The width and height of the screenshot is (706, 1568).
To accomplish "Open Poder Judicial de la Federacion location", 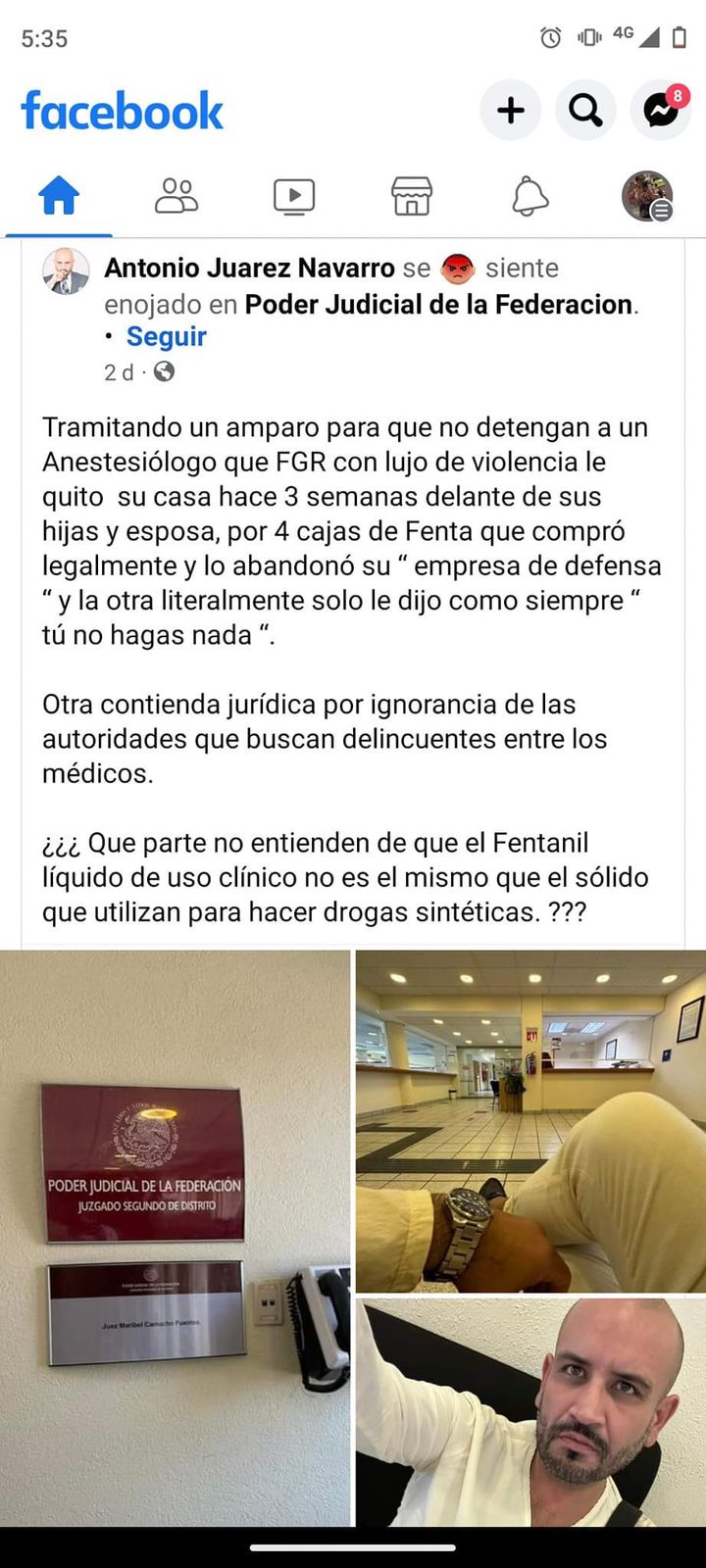I will (438, 304).
